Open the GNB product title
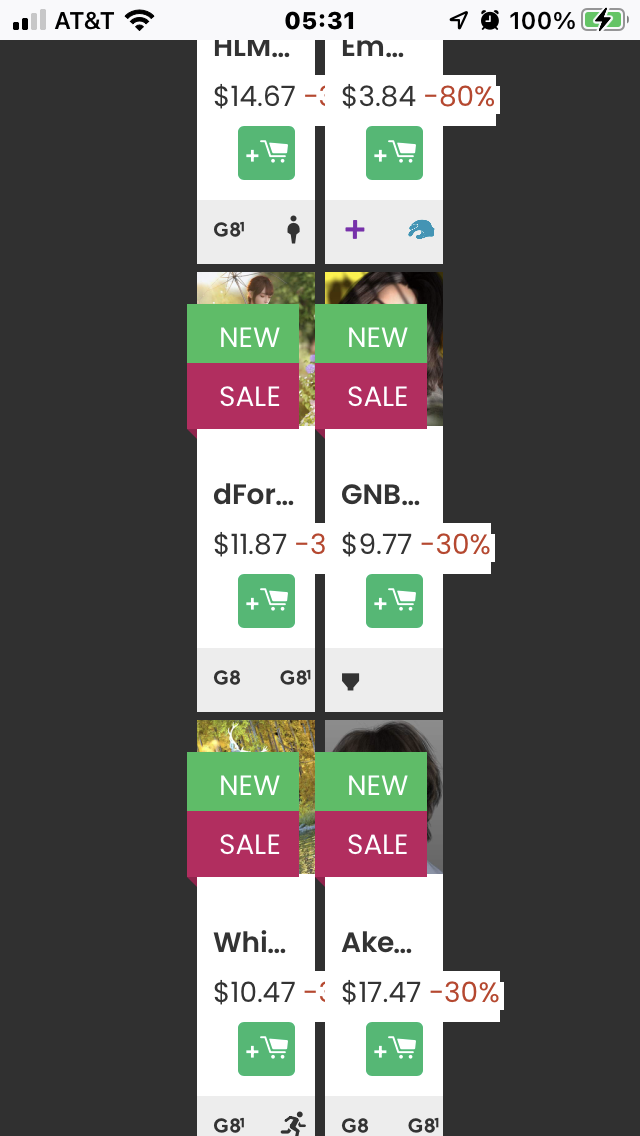640x1136 pixels. coord(381,495)
